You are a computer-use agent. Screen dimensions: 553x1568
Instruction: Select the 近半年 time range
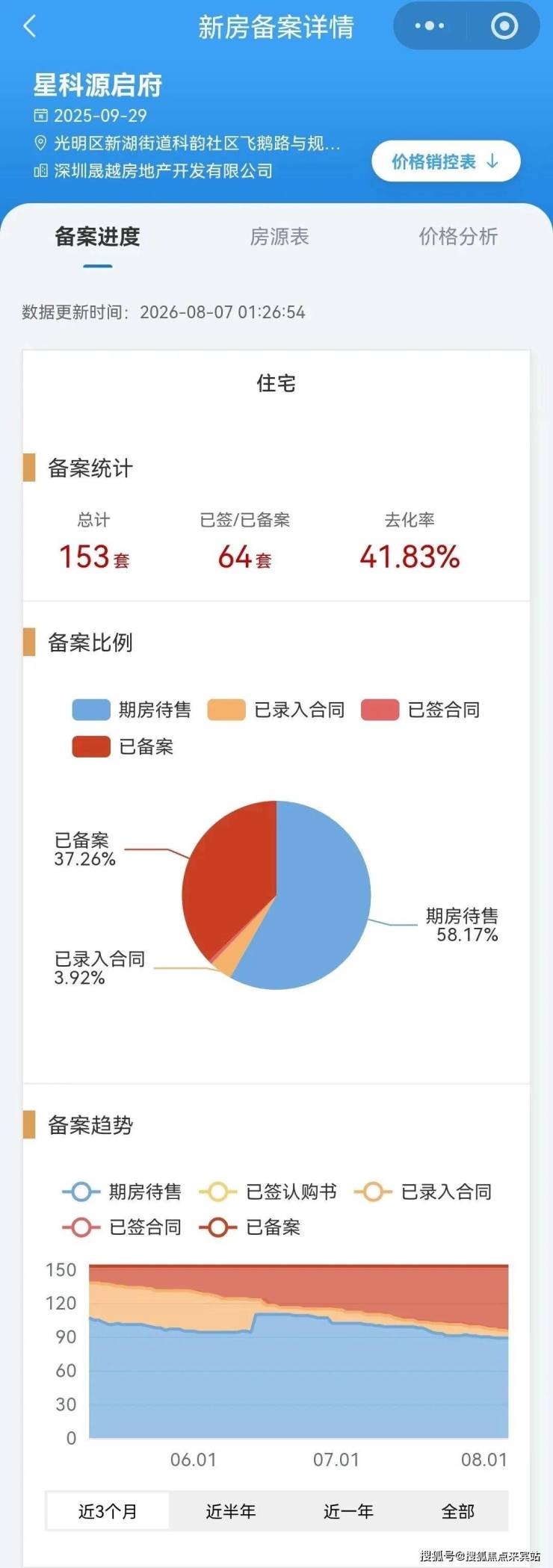[231, 1511]
